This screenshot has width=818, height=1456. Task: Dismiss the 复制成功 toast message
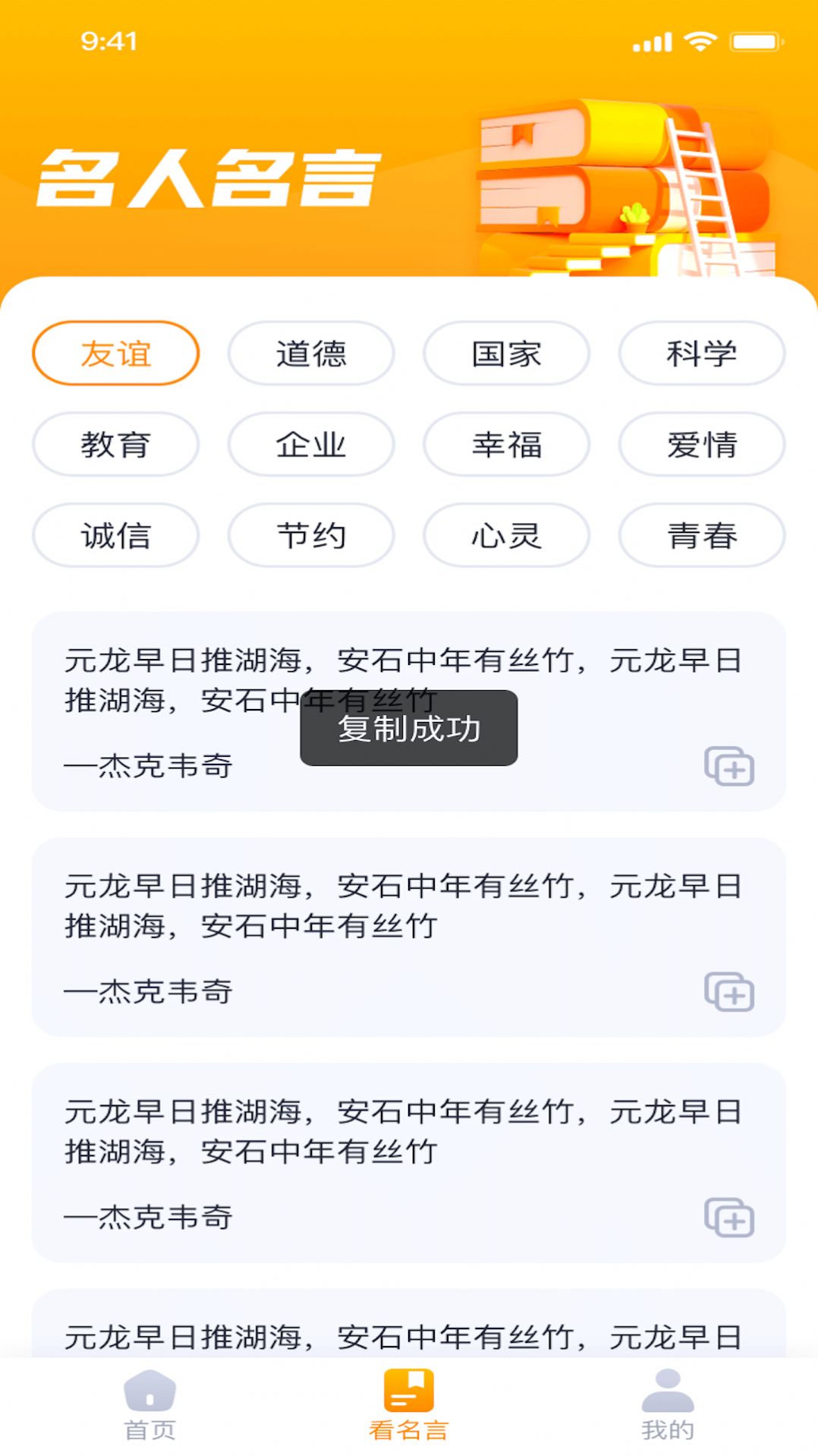pyautogui.click(x=408, y=729)
